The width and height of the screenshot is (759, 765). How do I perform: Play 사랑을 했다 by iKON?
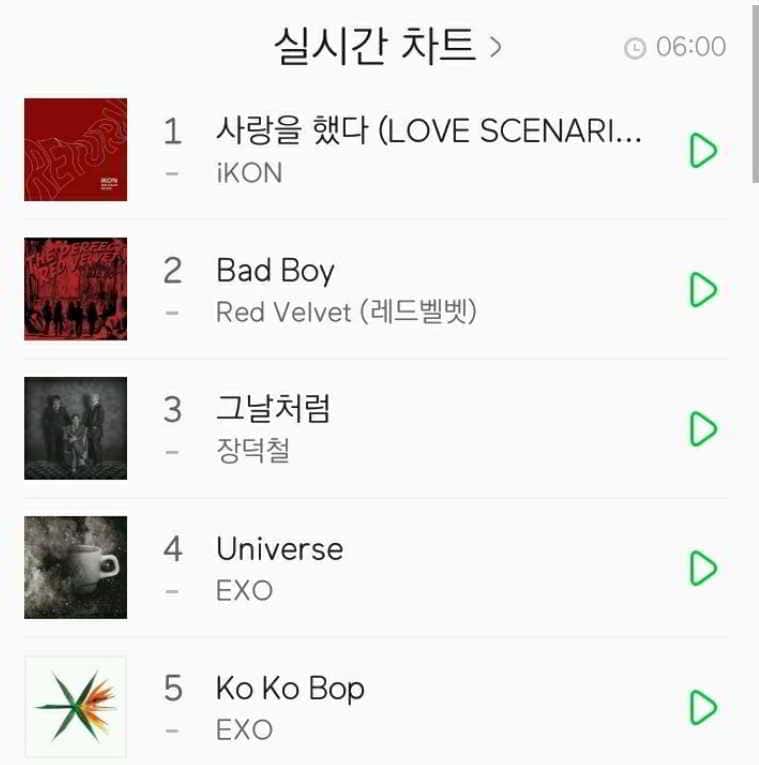[x=703, y=151]
